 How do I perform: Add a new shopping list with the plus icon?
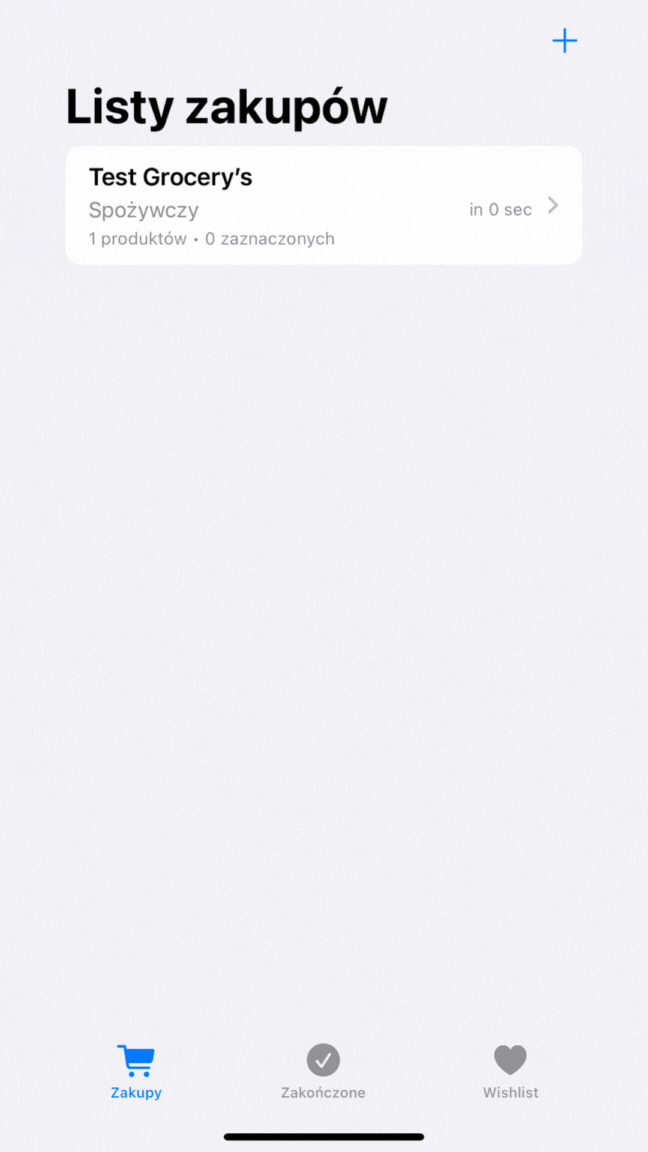564,40
